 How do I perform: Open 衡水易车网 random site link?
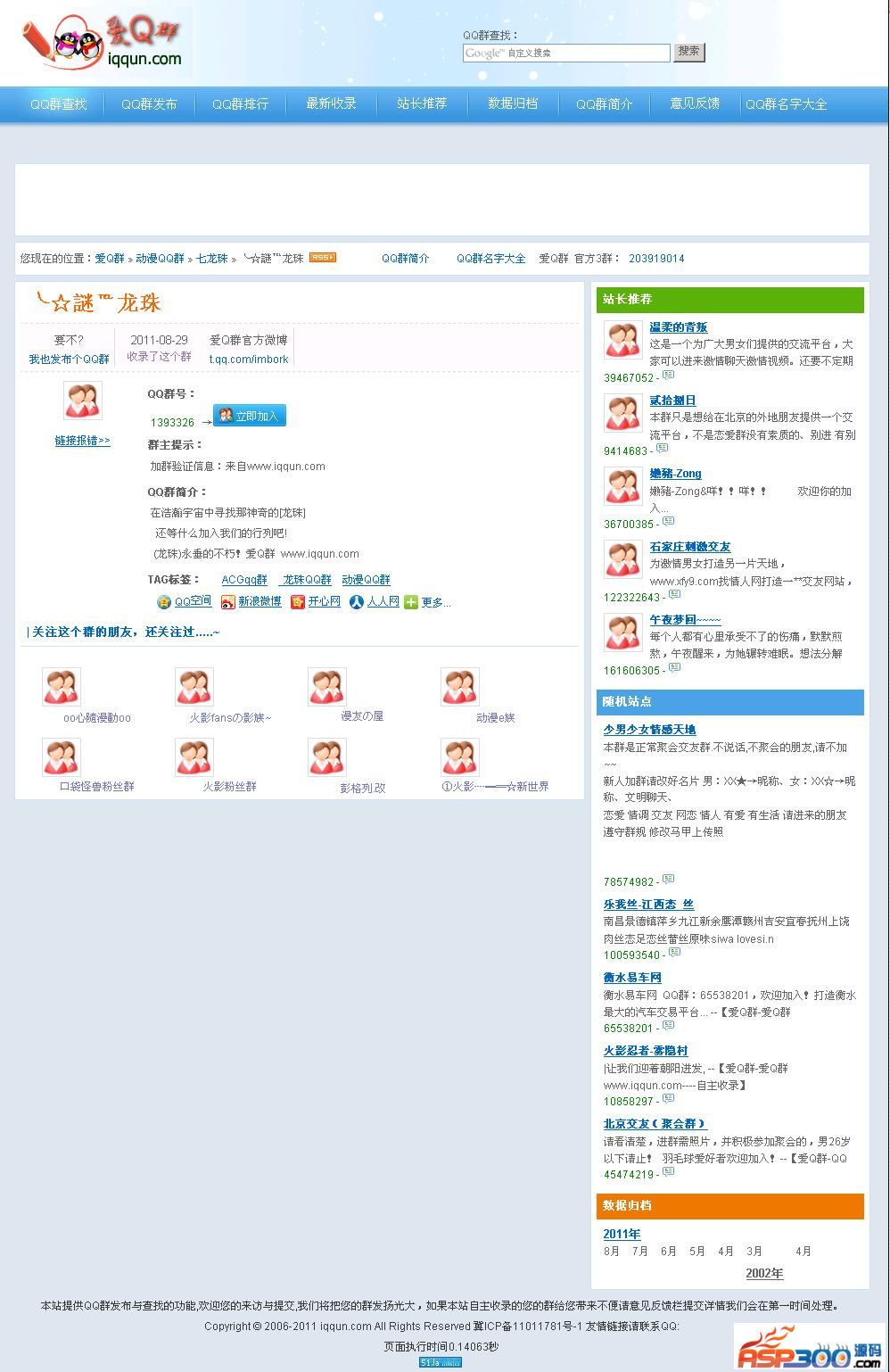pyautogui.click(x=632, y=978)
